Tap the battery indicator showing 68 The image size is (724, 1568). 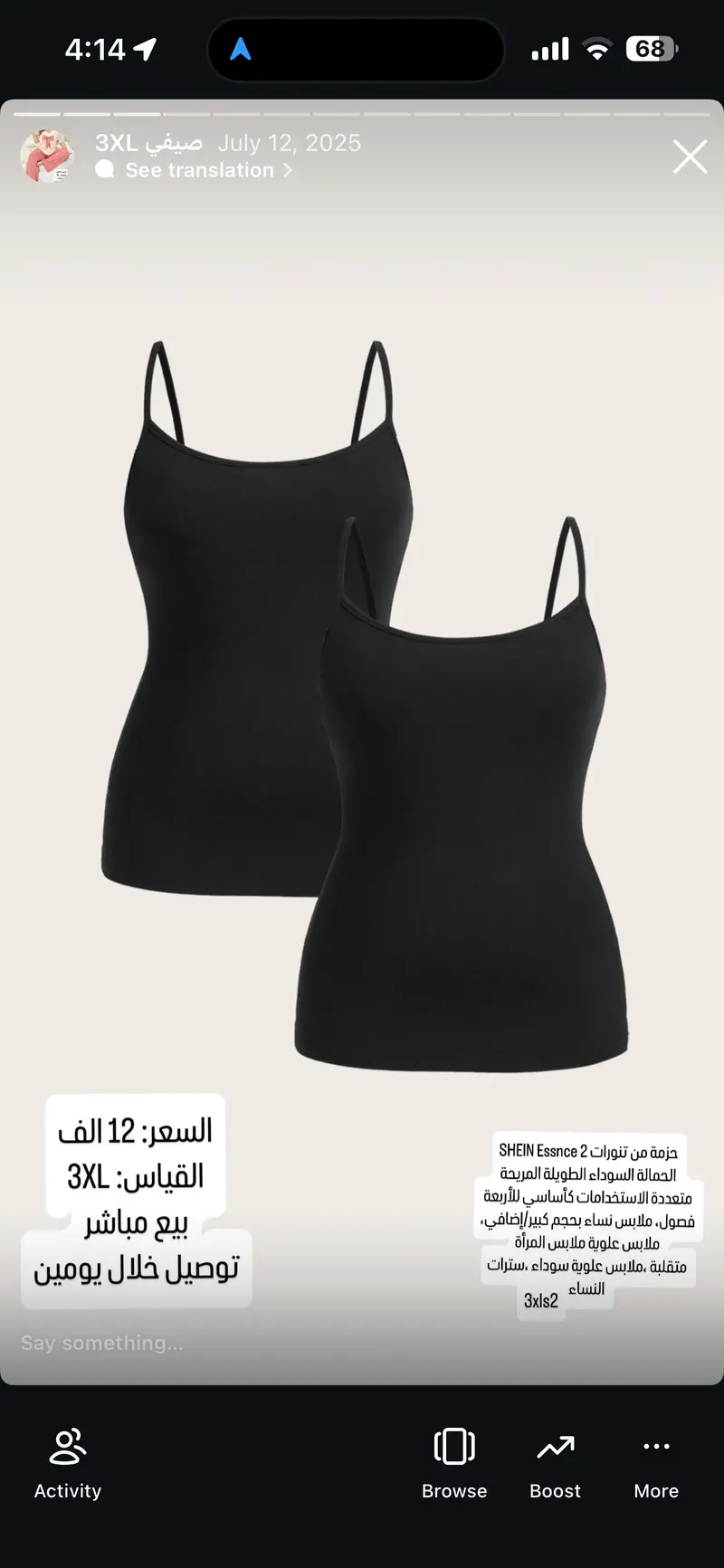pos(653,48)
